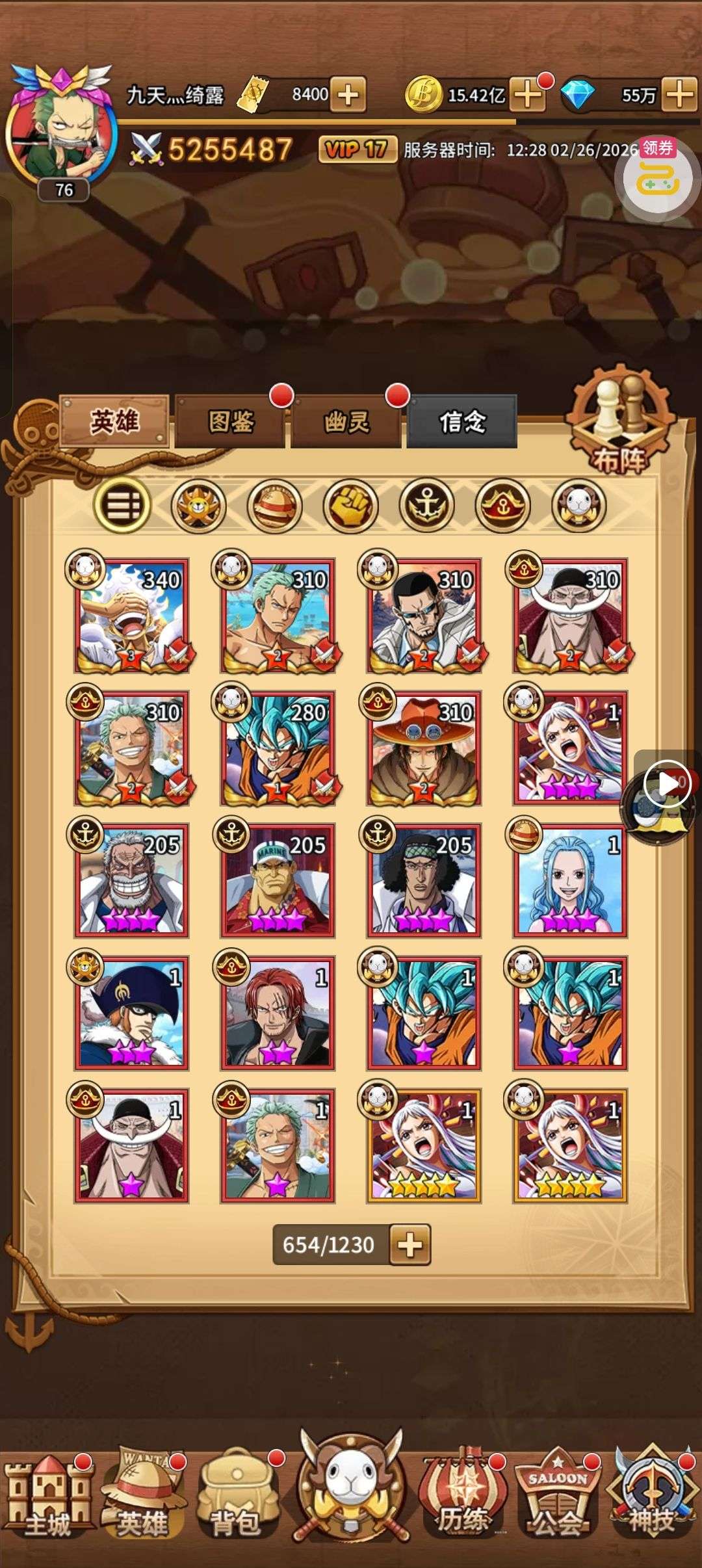This screenshot has height=1568, width=702.
Task: Filter heroes by the anchor faction
Action: (x=427, y=506)
